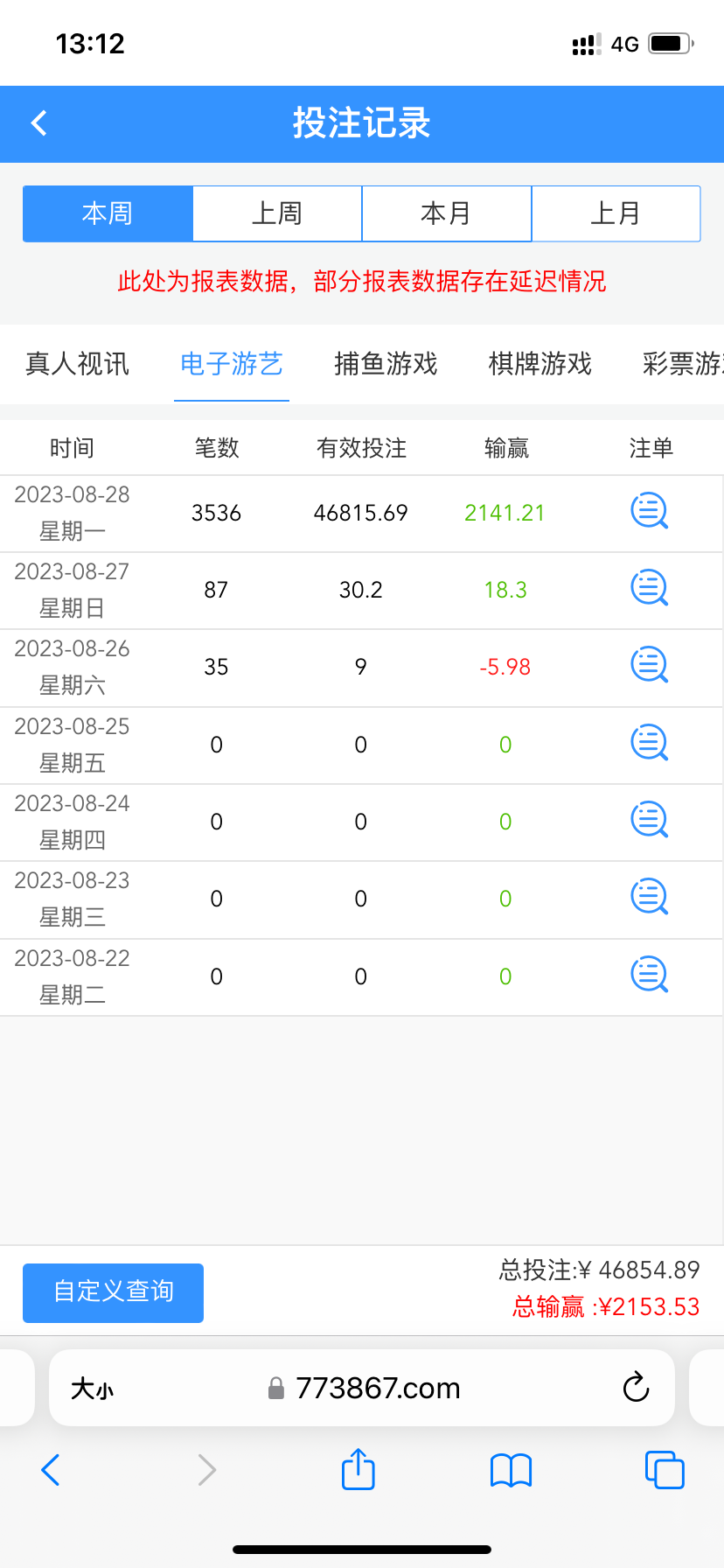This screenshot has width=724, height=1568.
Task: Open Safari bookmarks
Action: 512,1470
